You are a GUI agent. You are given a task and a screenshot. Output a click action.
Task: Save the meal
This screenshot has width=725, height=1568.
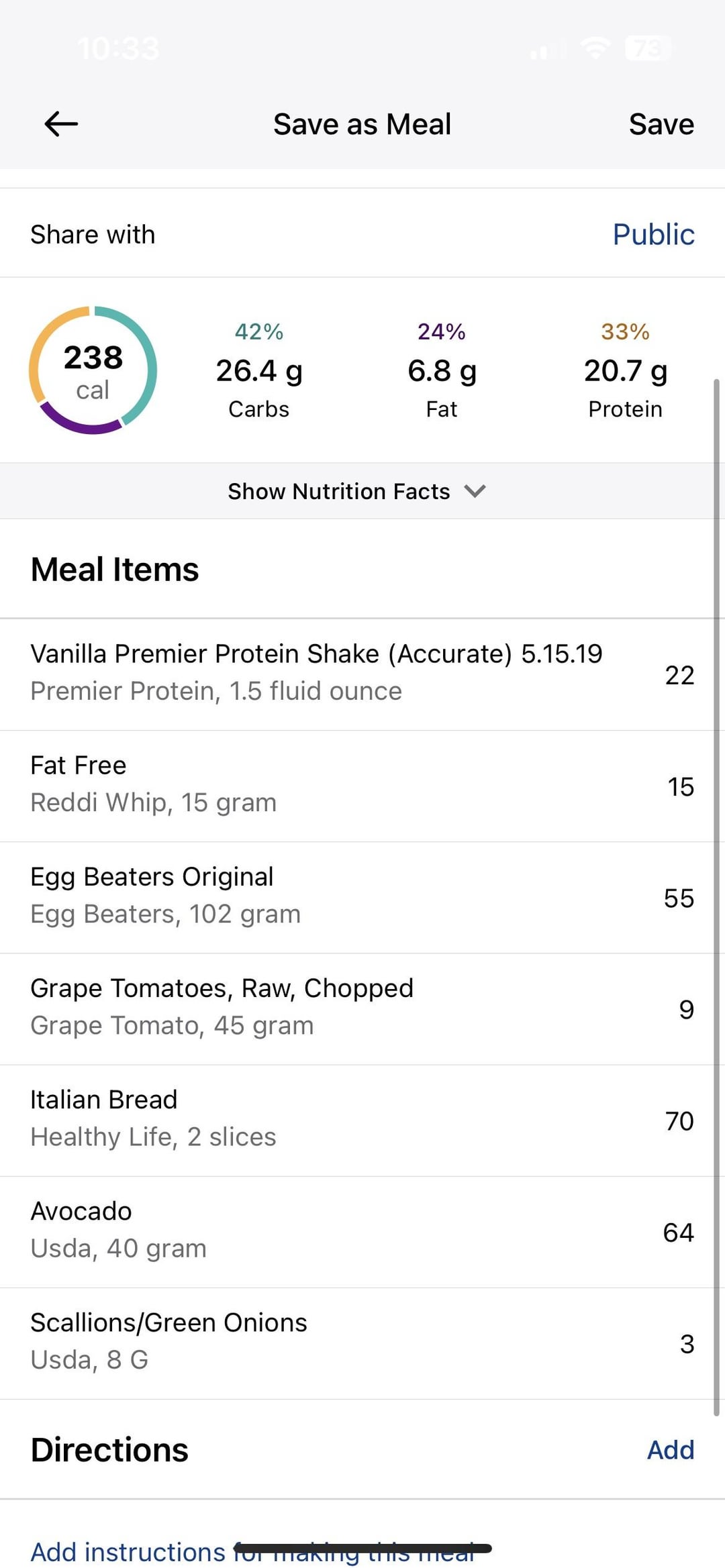click(661, 124)
